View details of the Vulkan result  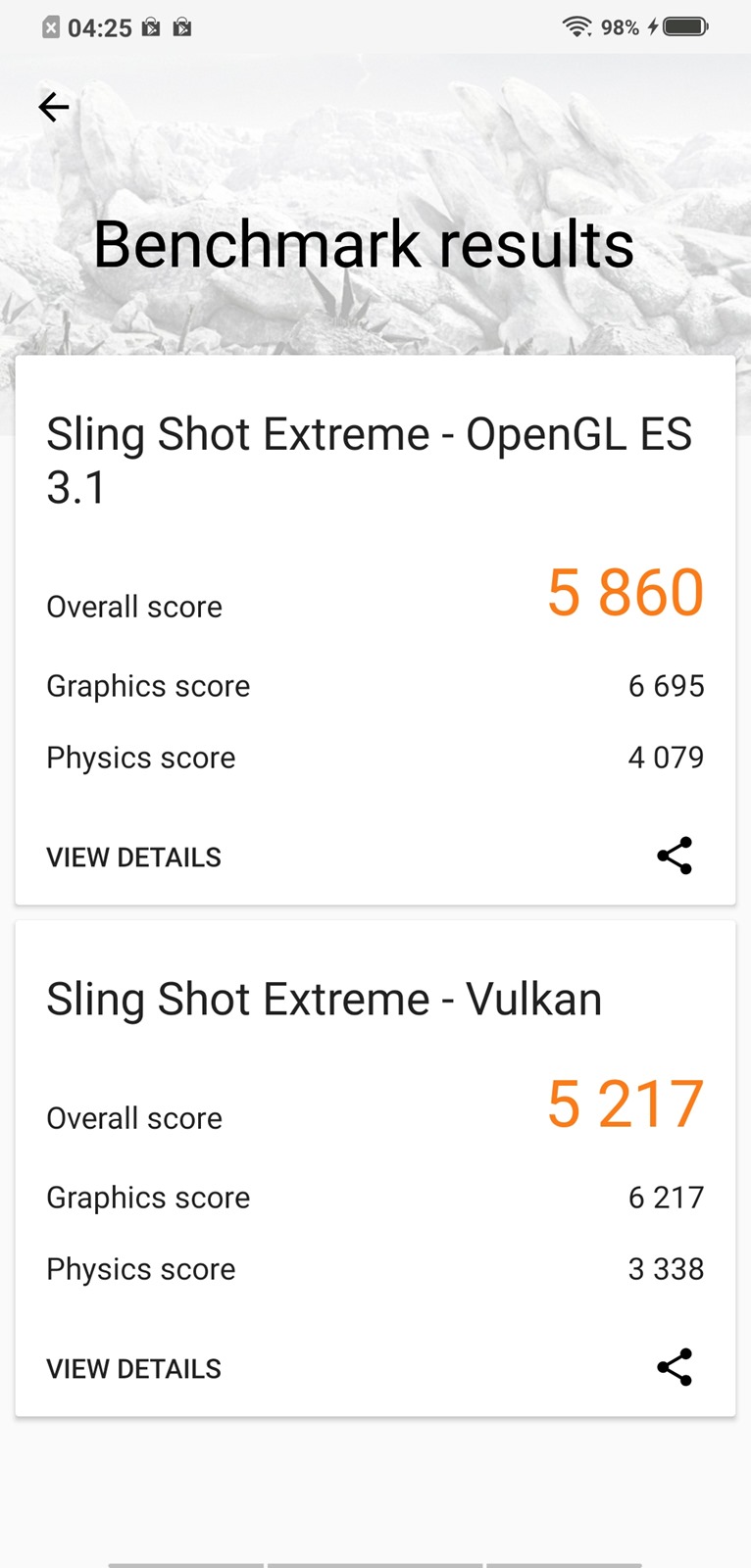(x=134, y=1369)
